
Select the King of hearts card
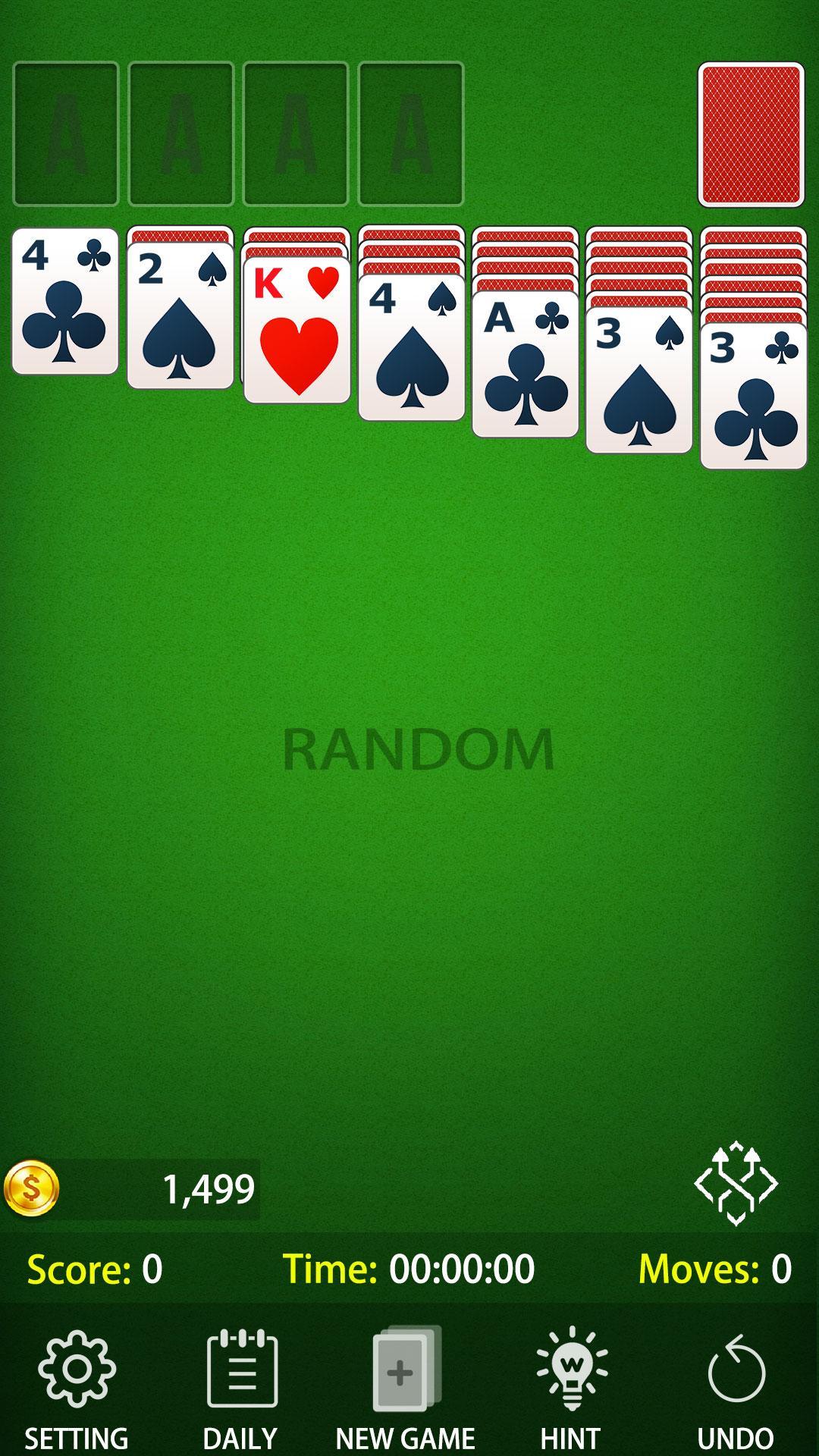click(x=297, y=331)
